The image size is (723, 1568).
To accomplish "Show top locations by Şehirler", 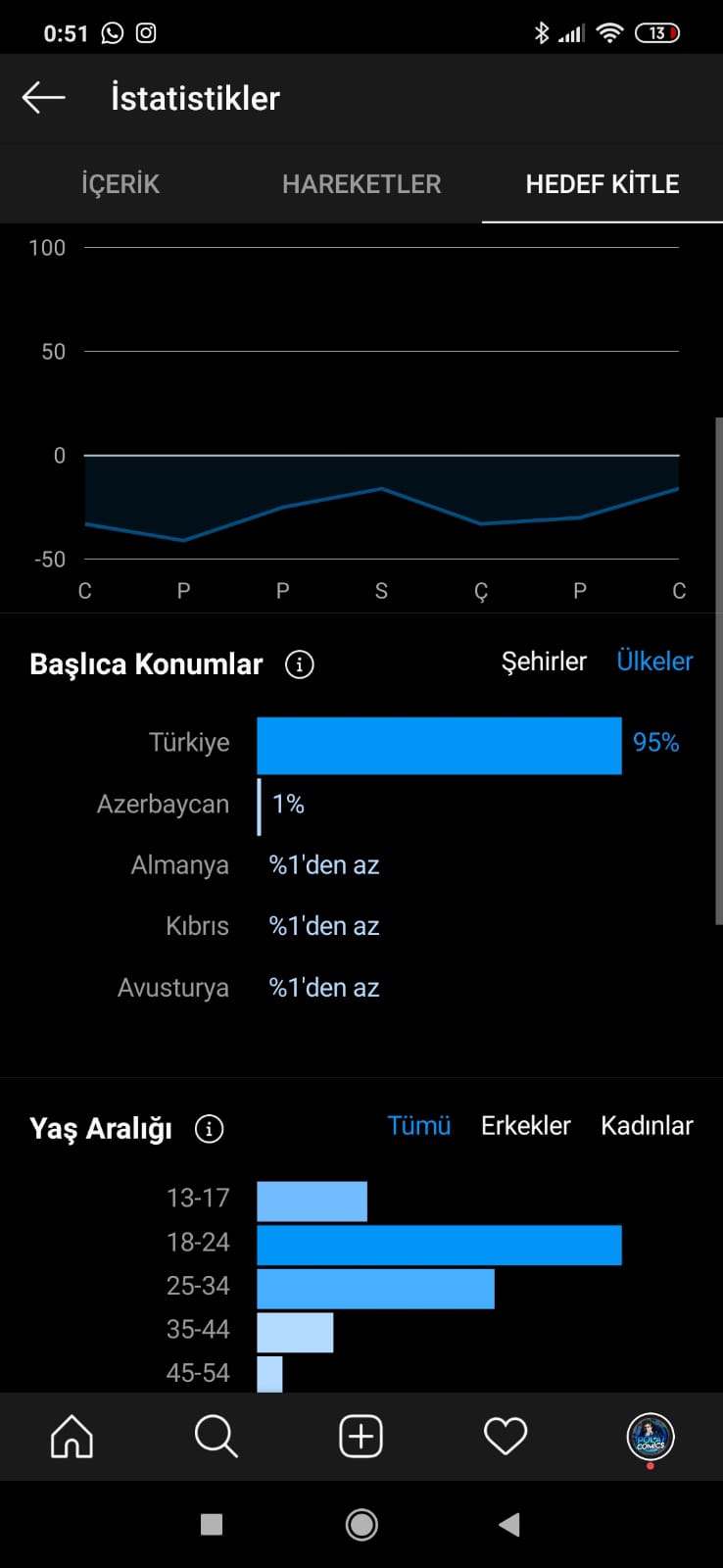I will click(x=544, y=661).
